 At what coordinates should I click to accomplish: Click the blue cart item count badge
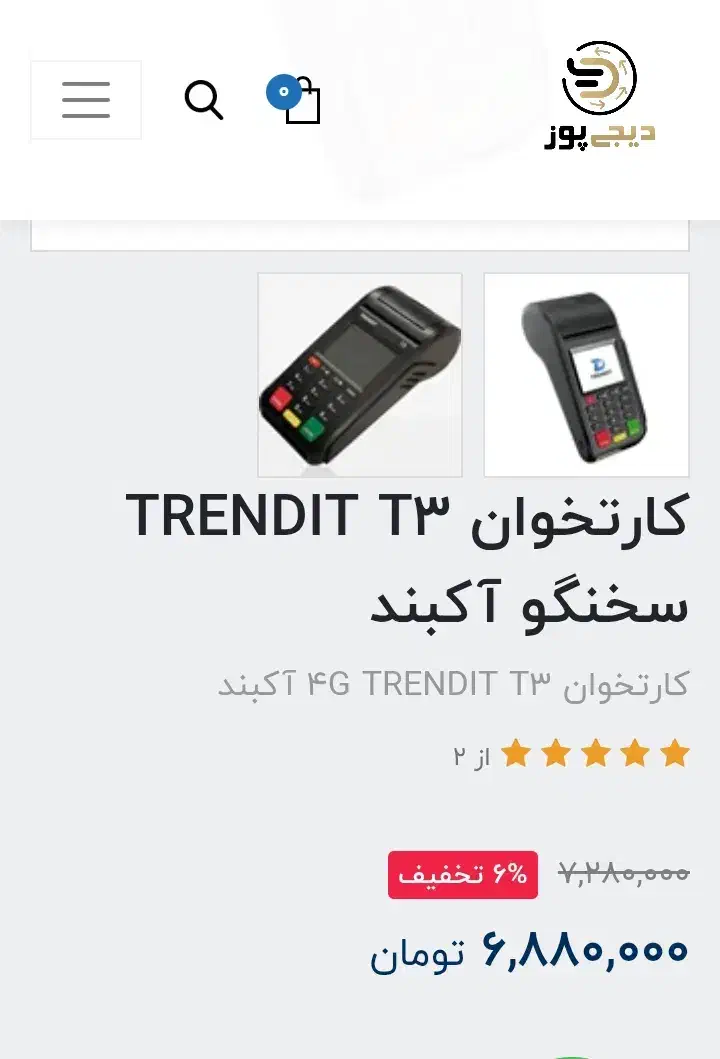284,91
